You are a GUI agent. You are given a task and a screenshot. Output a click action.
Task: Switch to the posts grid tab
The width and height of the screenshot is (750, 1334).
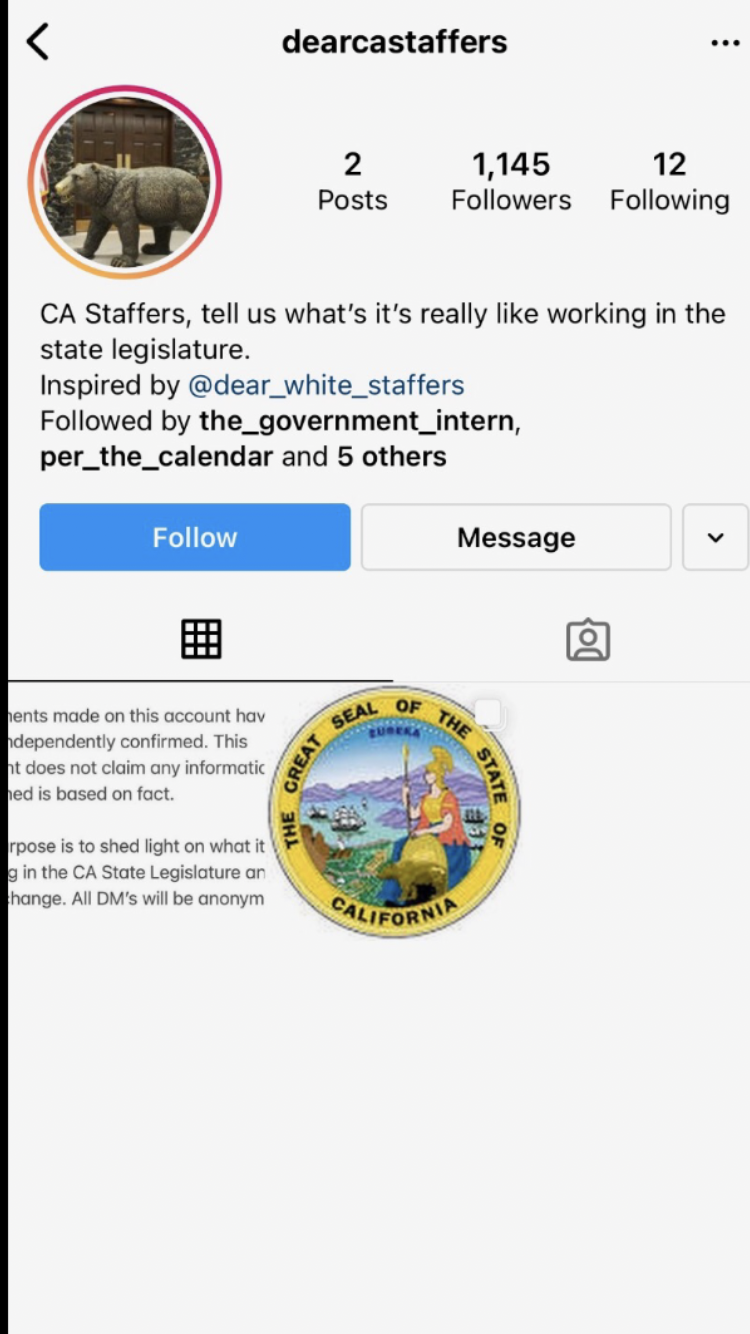(x=201, y=639)
